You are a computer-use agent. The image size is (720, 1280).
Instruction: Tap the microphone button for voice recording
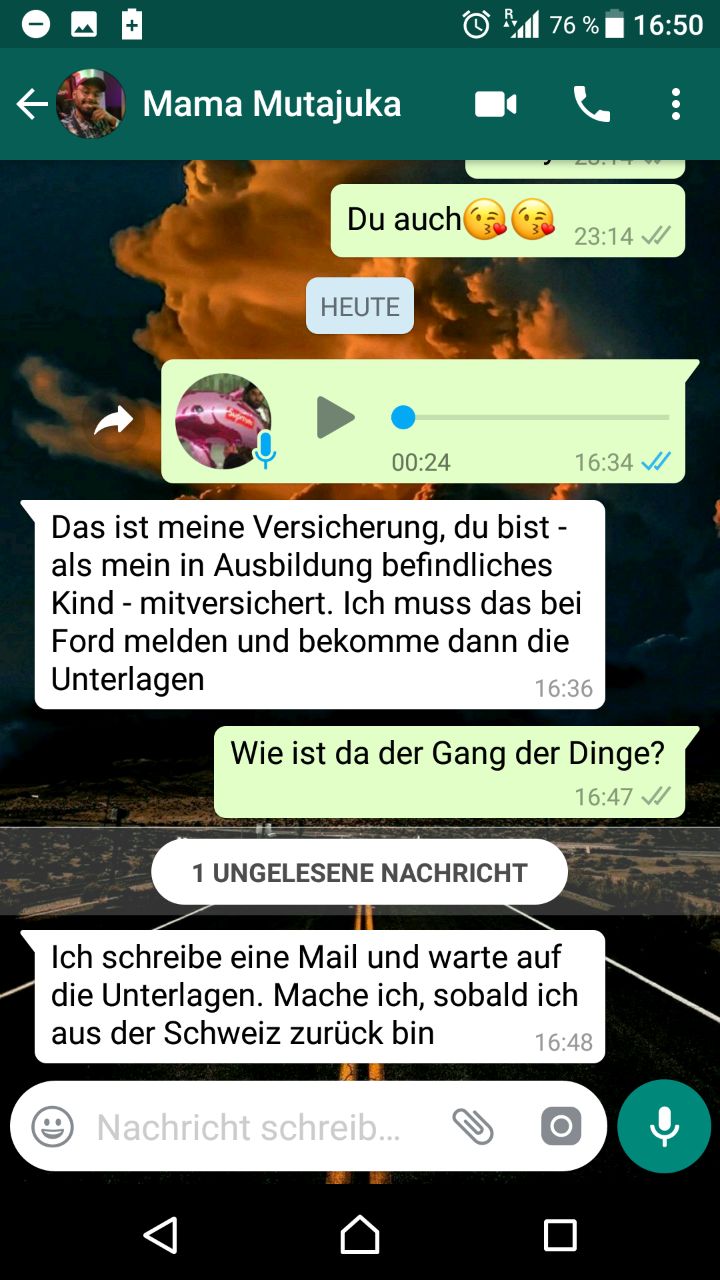pyautogui.click(x=664, y=1126)
